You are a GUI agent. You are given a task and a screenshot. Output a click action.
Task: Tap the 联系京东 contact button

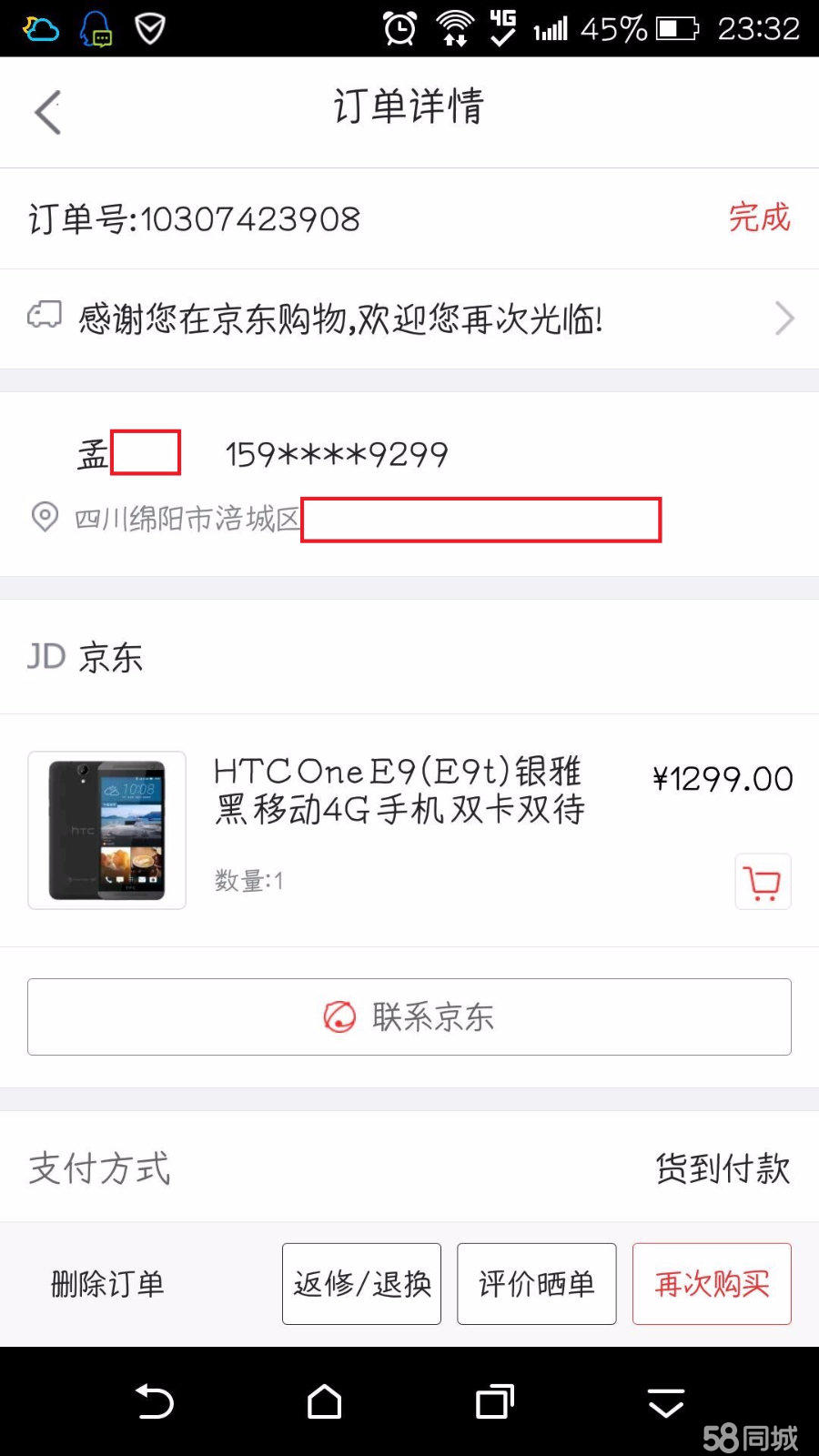[x=409, y=1016]
